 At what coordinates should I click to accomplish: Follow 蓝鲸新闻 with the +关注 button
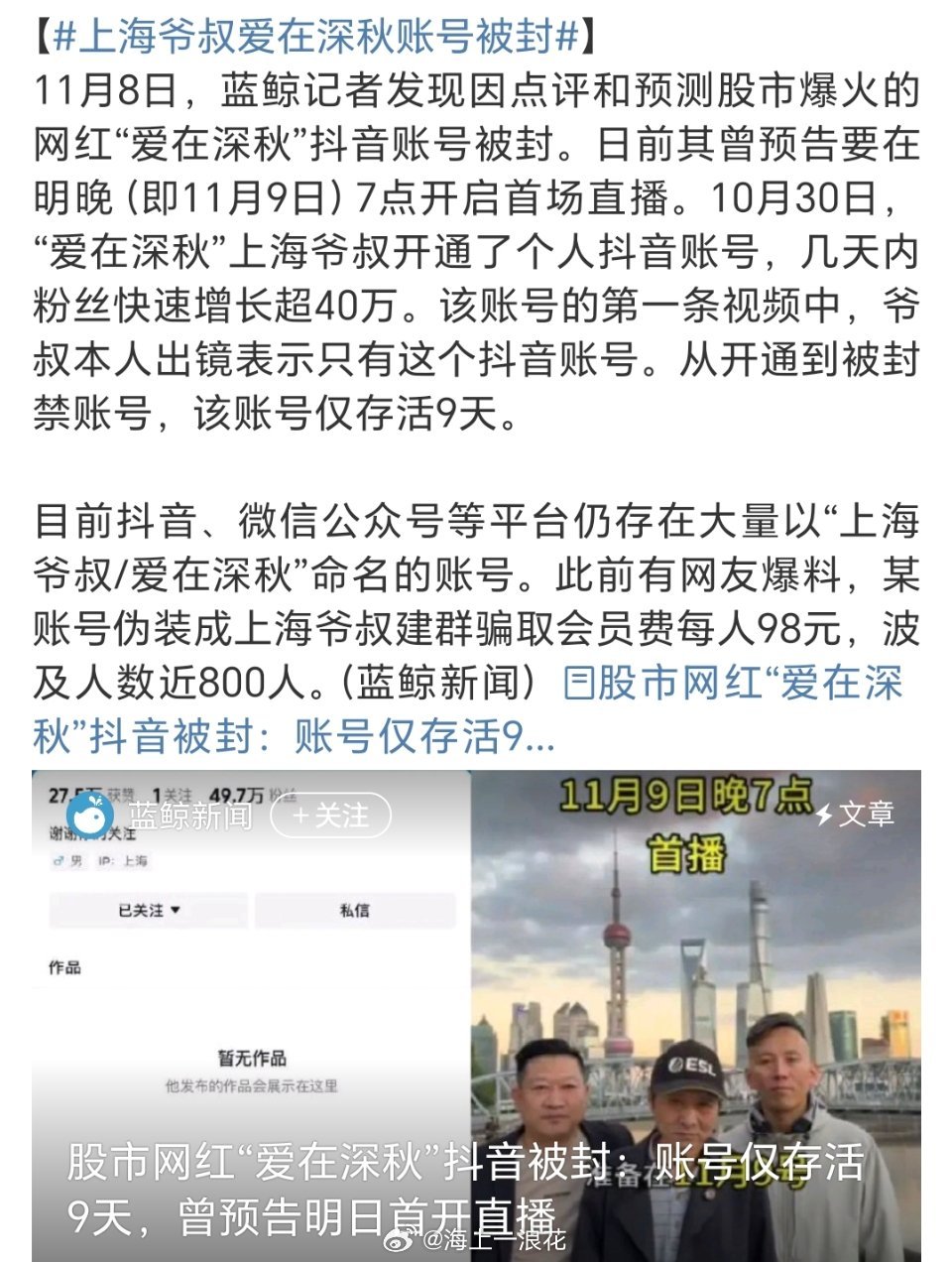tap(330, 816)
